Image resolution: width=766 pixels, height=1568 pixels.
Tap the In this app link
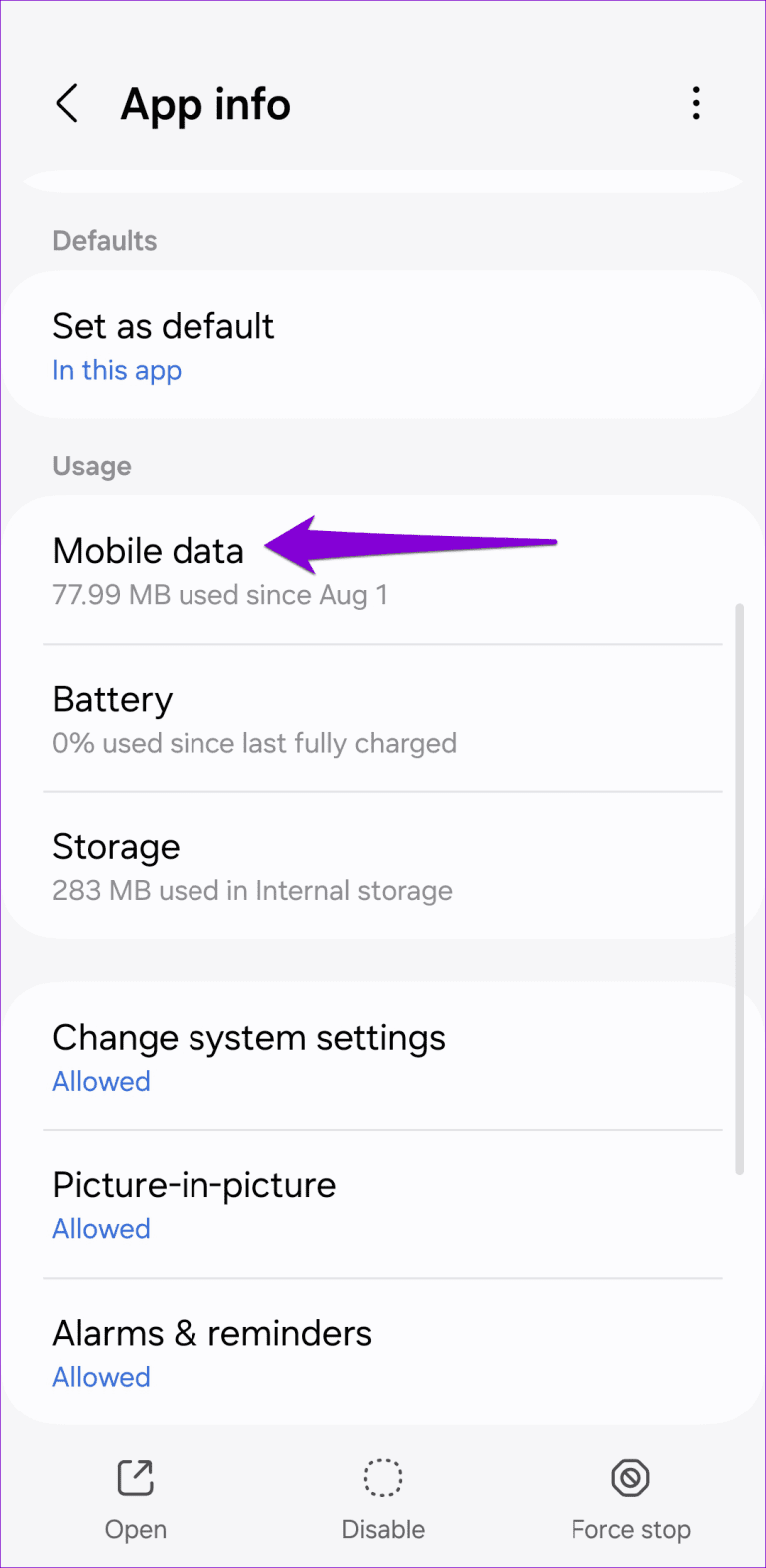[117, 370]
